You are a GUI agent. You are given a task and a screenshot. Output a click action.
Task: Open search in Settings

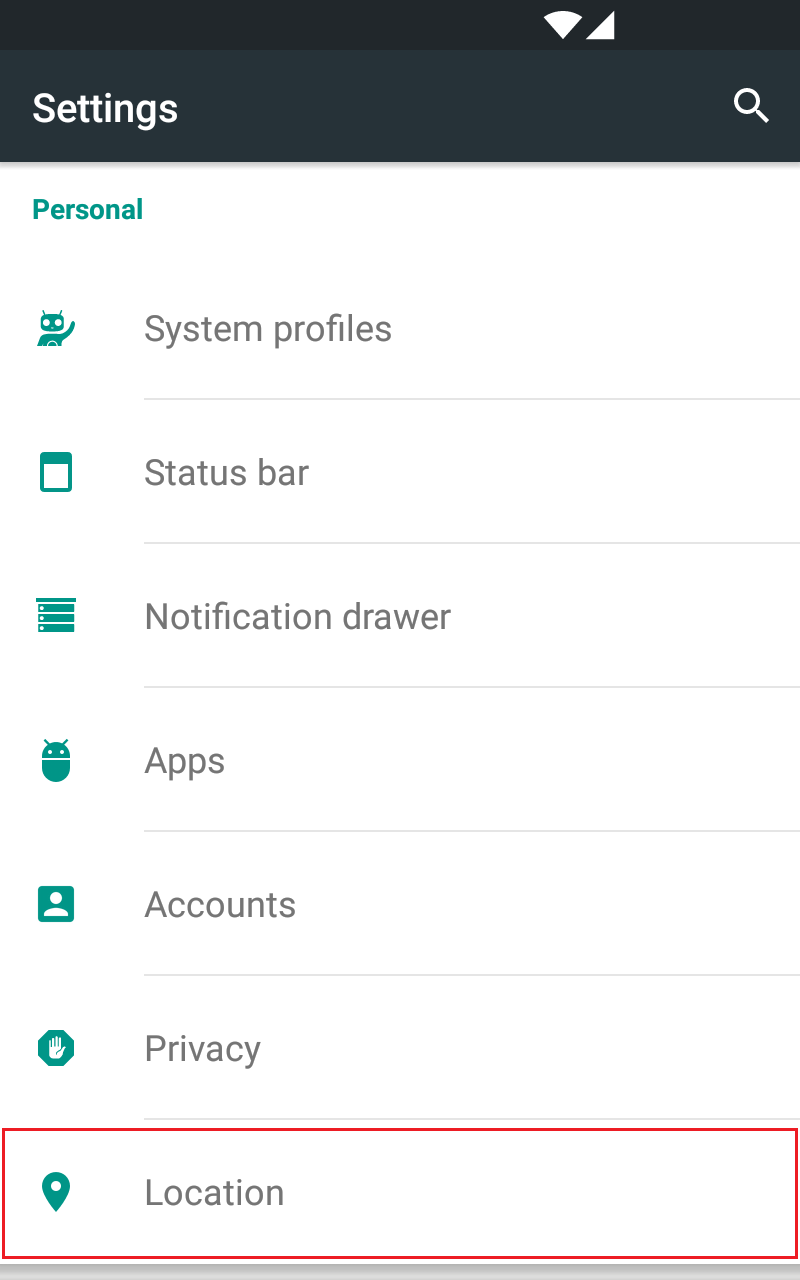[x=751, y=106]
